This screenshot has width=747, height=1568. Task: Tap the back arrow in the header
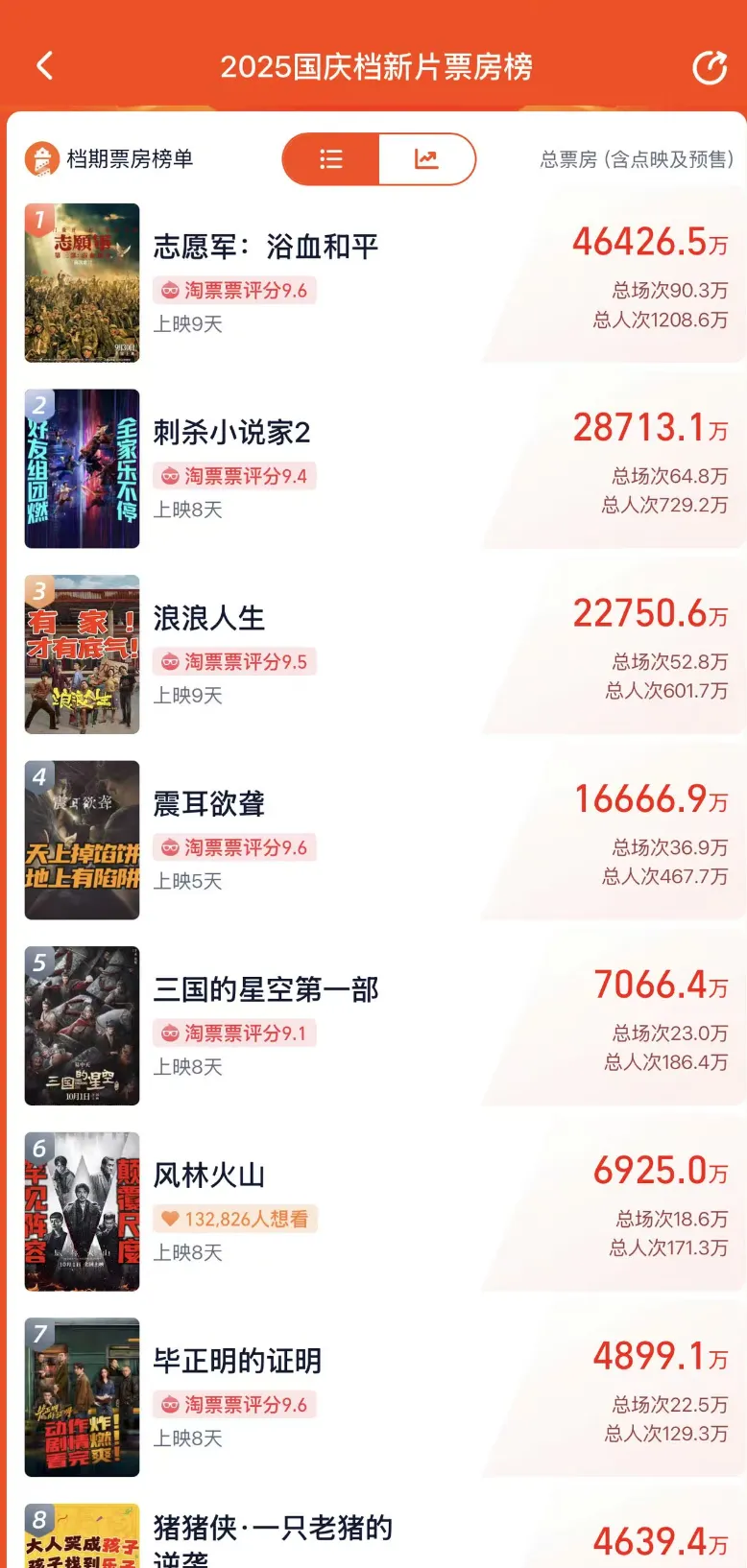click(x=42, y=65)
